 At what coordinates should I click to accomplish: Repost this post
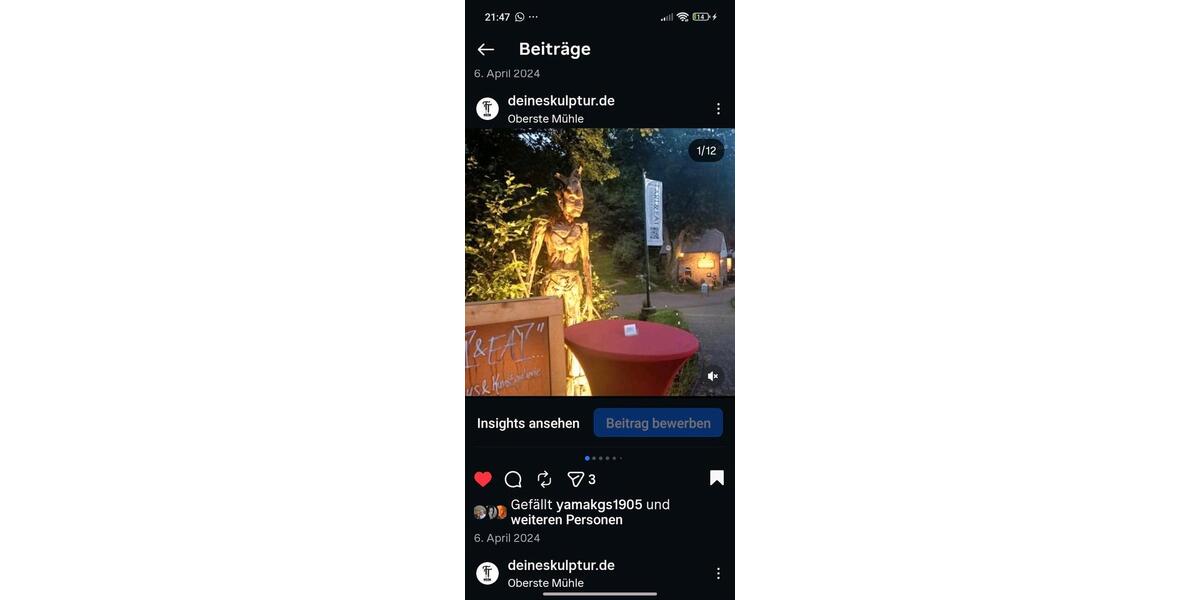point(544,479)
